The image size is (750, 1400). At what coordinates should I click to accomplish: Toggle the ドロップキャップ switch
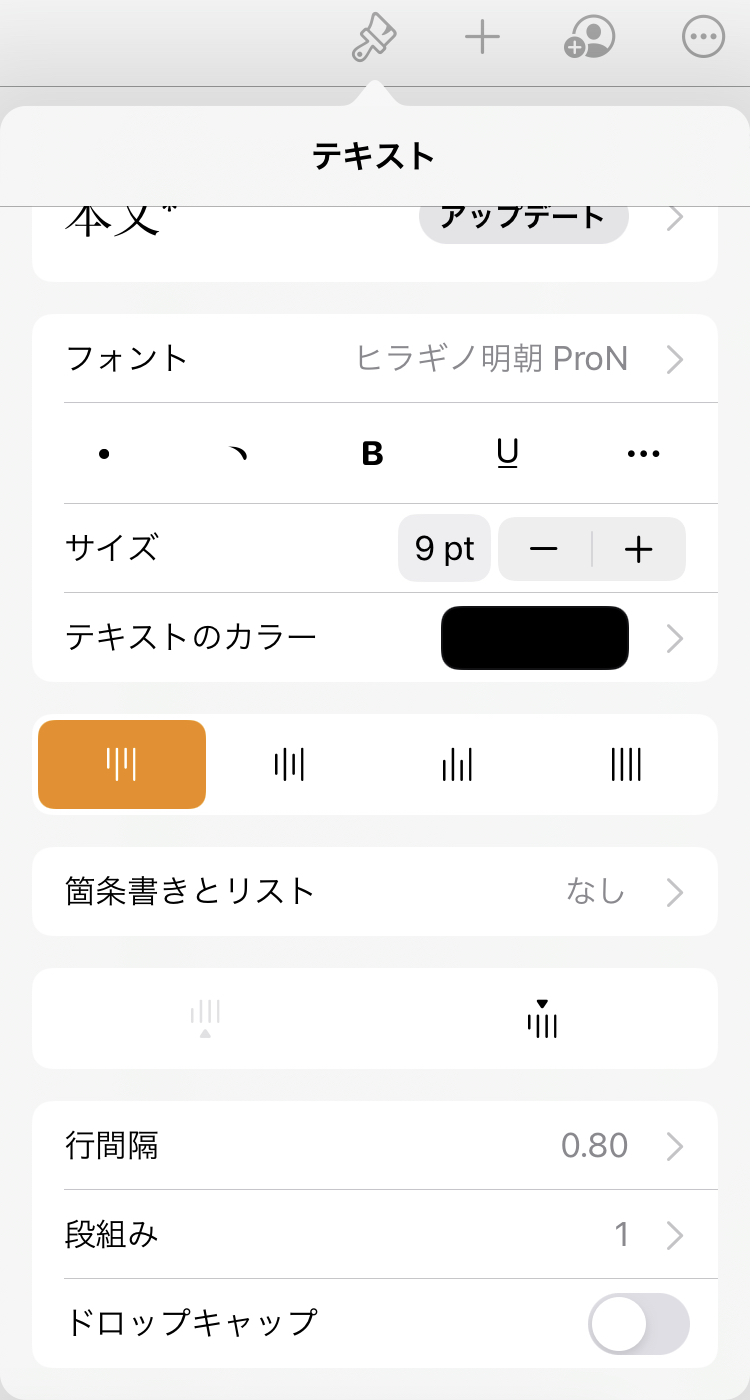639,1324
